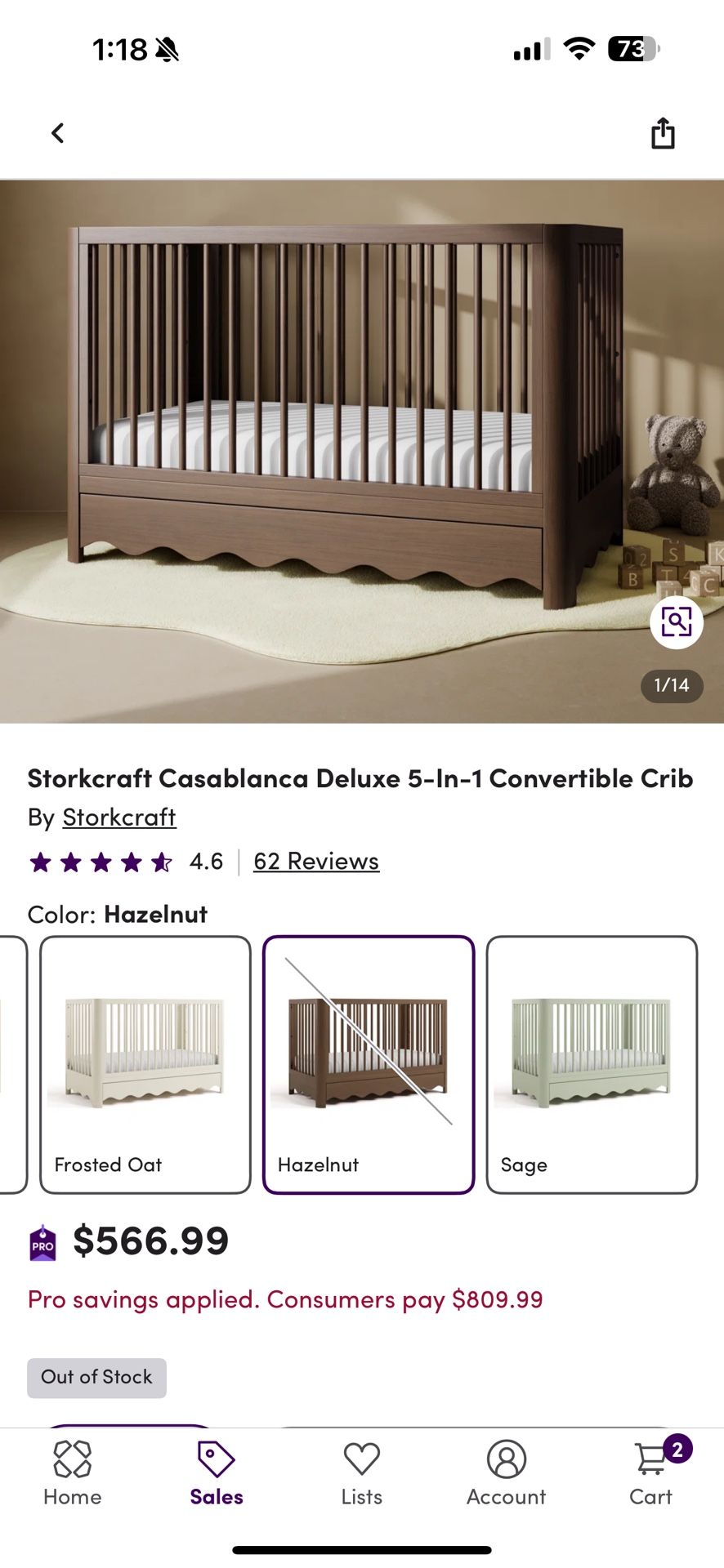The width and height of the screenshot is (724, 1568).
Task: Open the visual search lens on product photo
Action: (675, 622)
